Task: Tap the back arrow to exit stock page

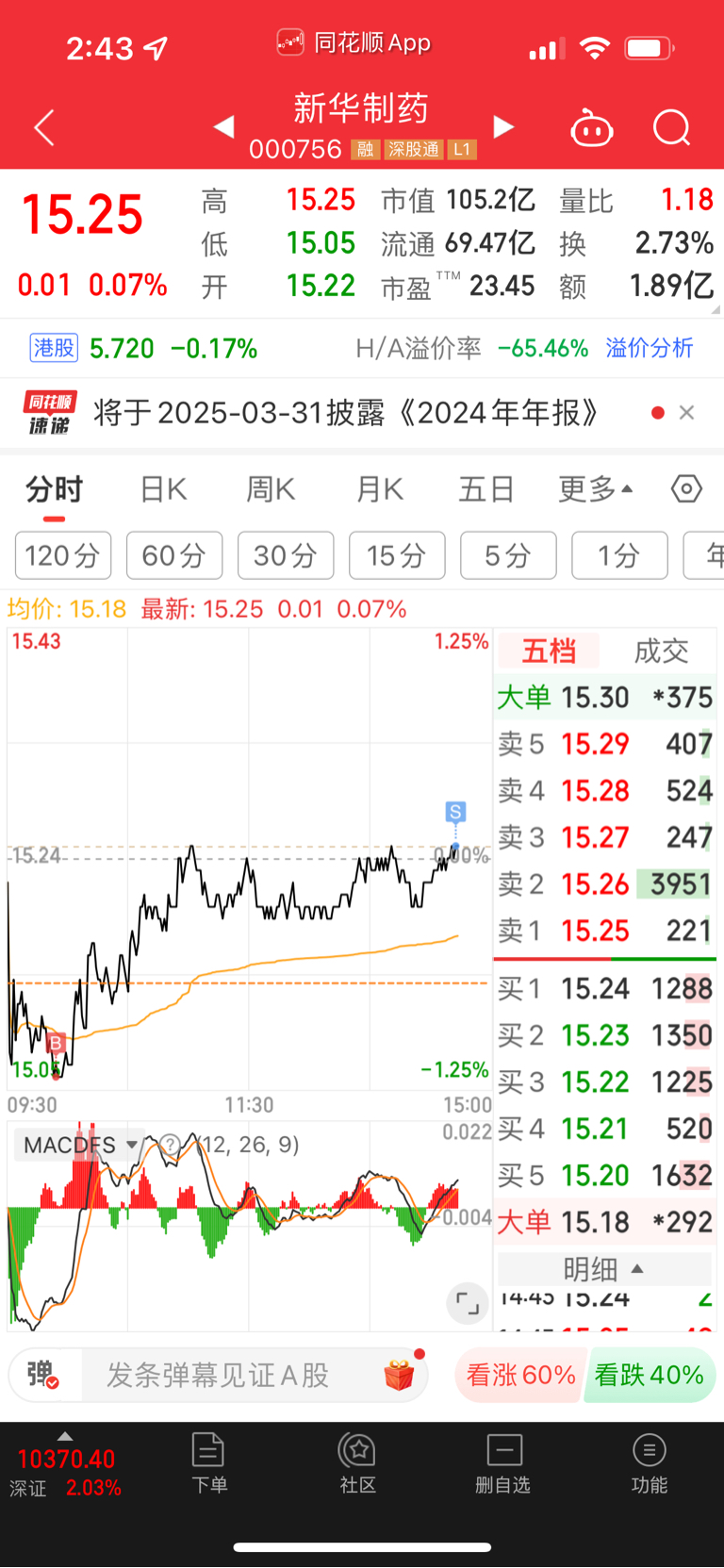Action: pyautogui.click(x=42, y=127)
